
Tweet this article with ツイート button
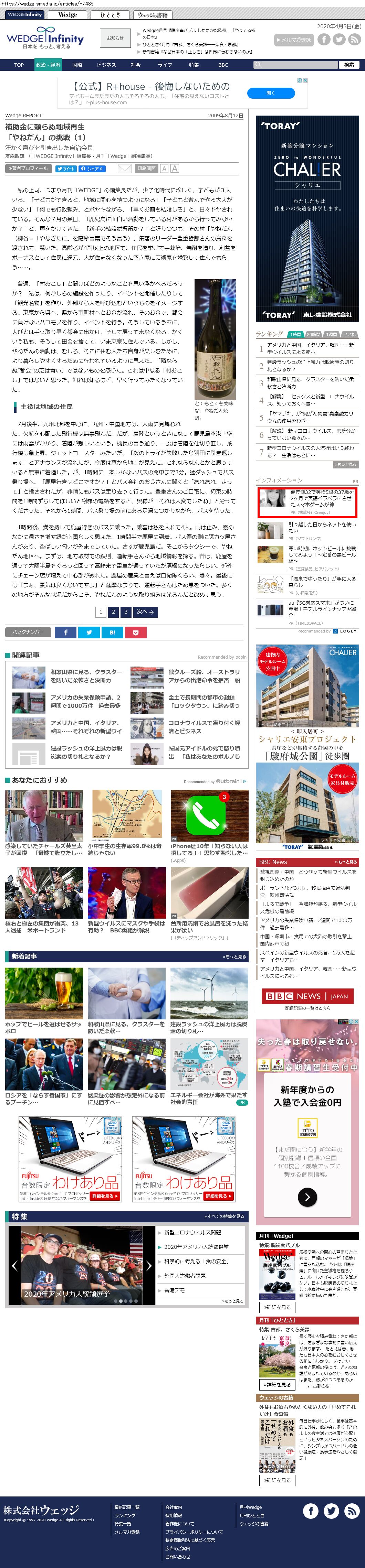(x=66, y=169)
